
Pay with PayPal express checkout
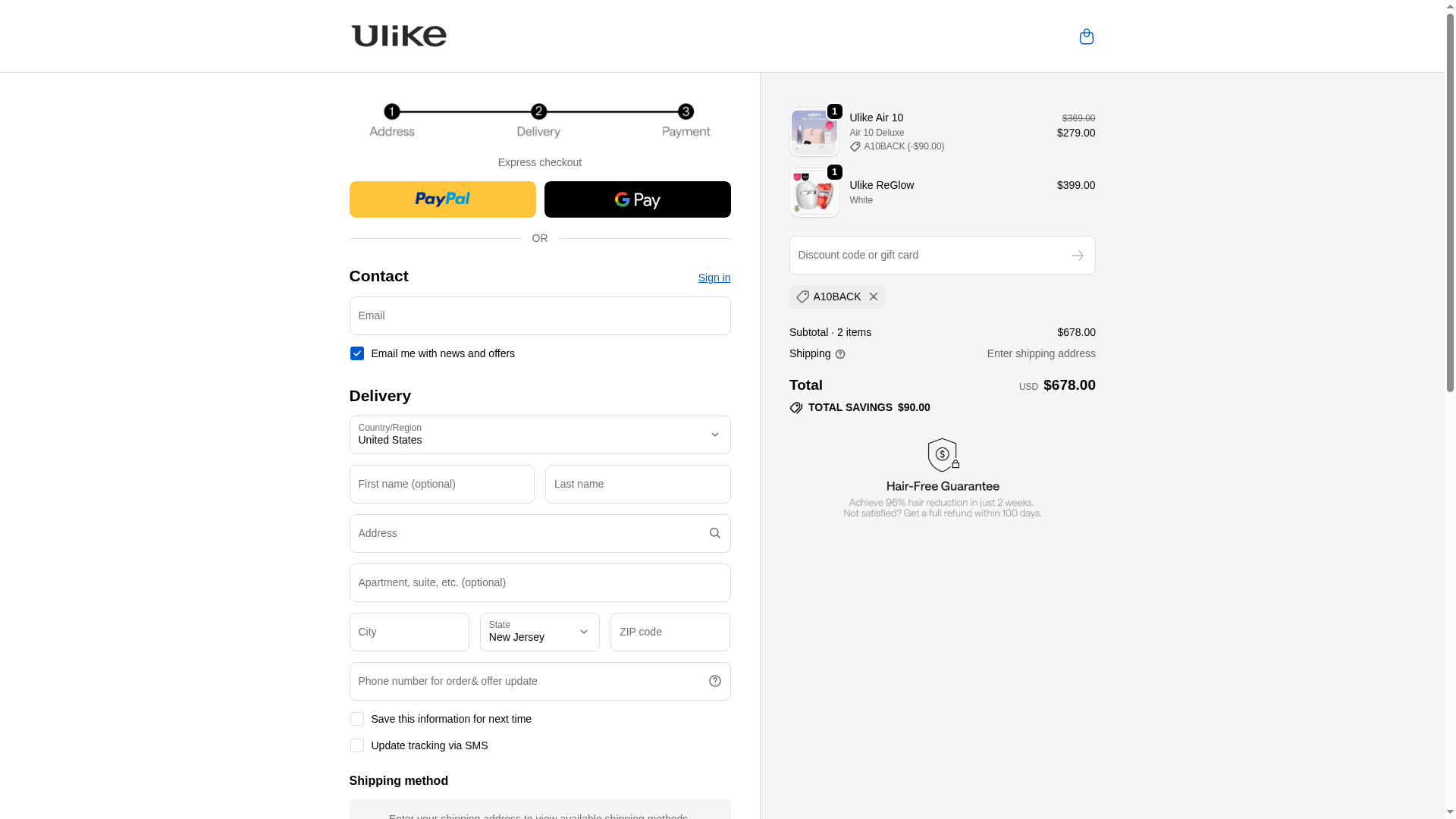[442, 199]
